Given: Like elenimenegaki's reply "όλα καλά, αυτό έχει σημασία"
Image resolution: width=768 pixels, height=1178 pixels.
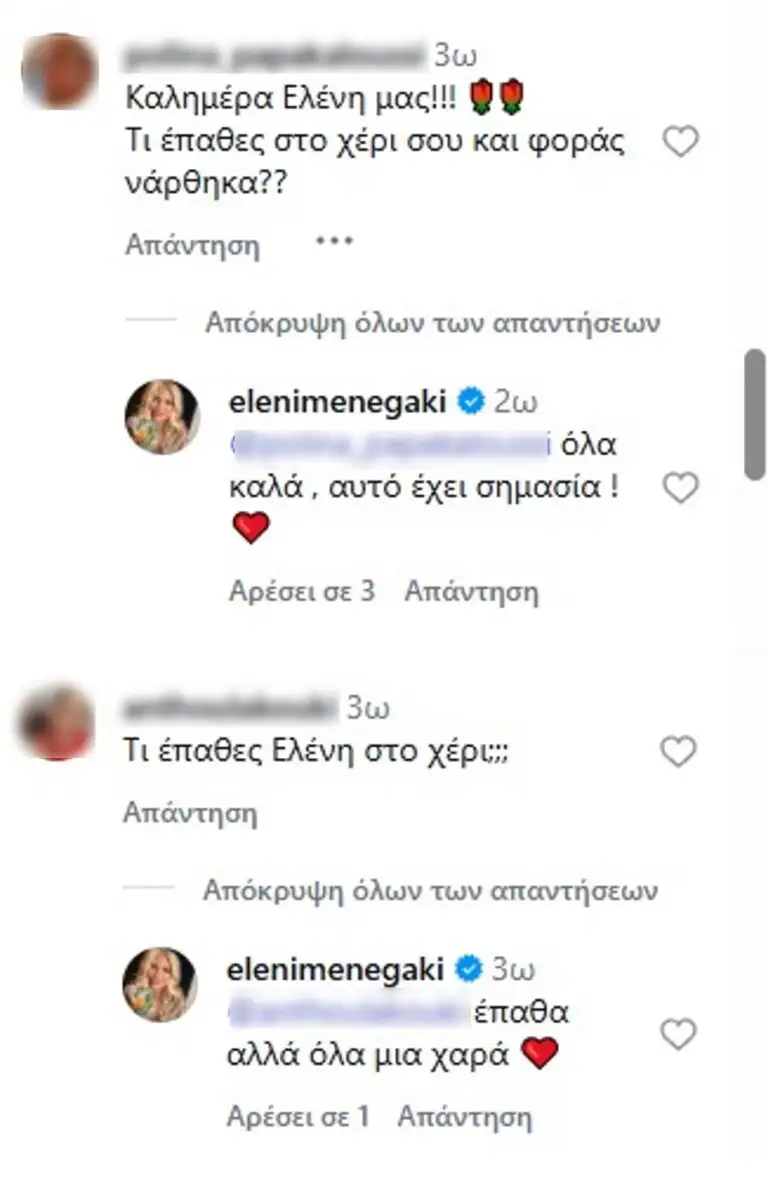Looking at the screenshot, I should (x=681, y=488).
